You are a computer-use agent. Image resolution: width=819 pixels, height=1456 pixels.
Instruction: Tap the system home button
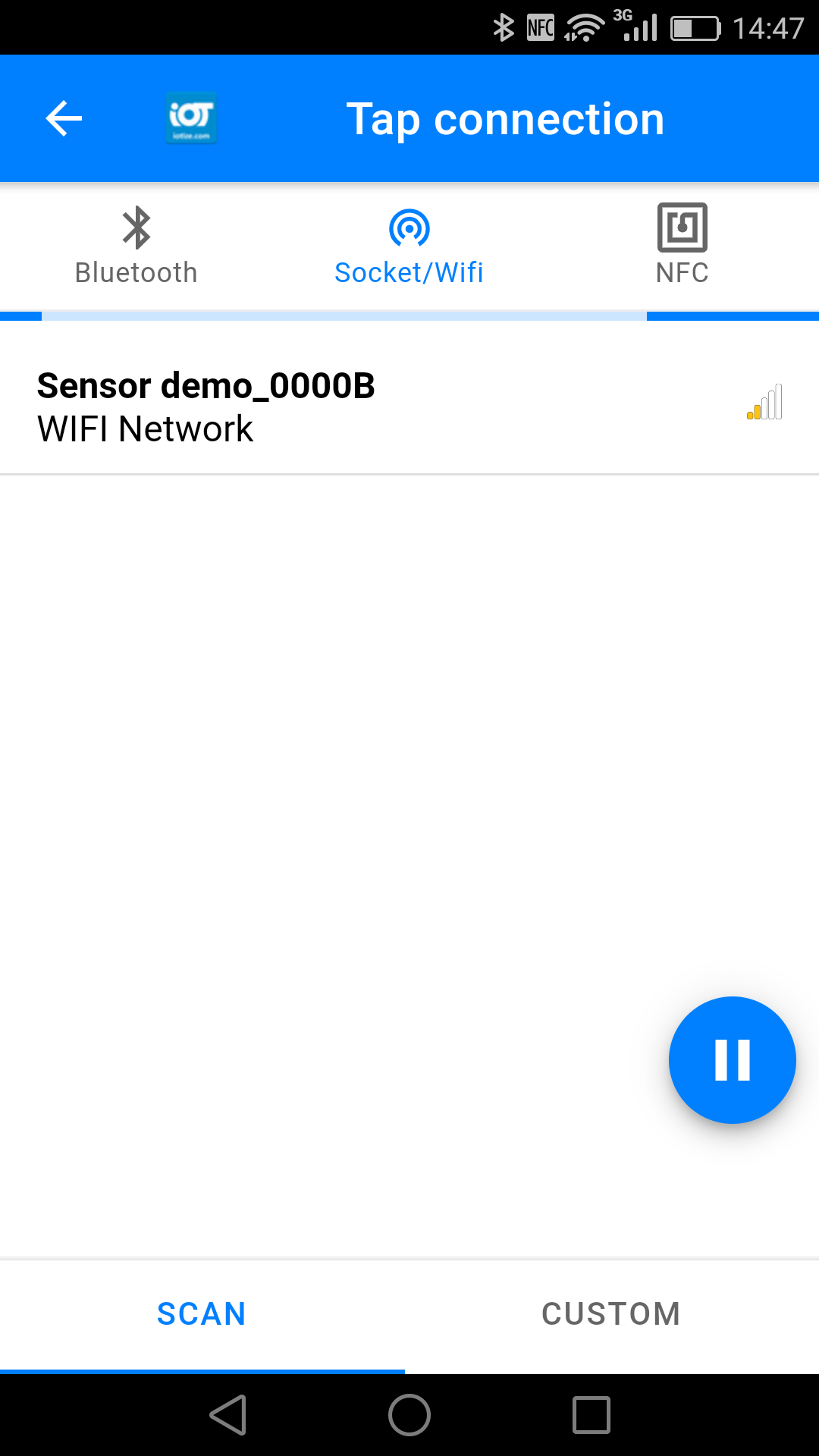click(409, 1415)
